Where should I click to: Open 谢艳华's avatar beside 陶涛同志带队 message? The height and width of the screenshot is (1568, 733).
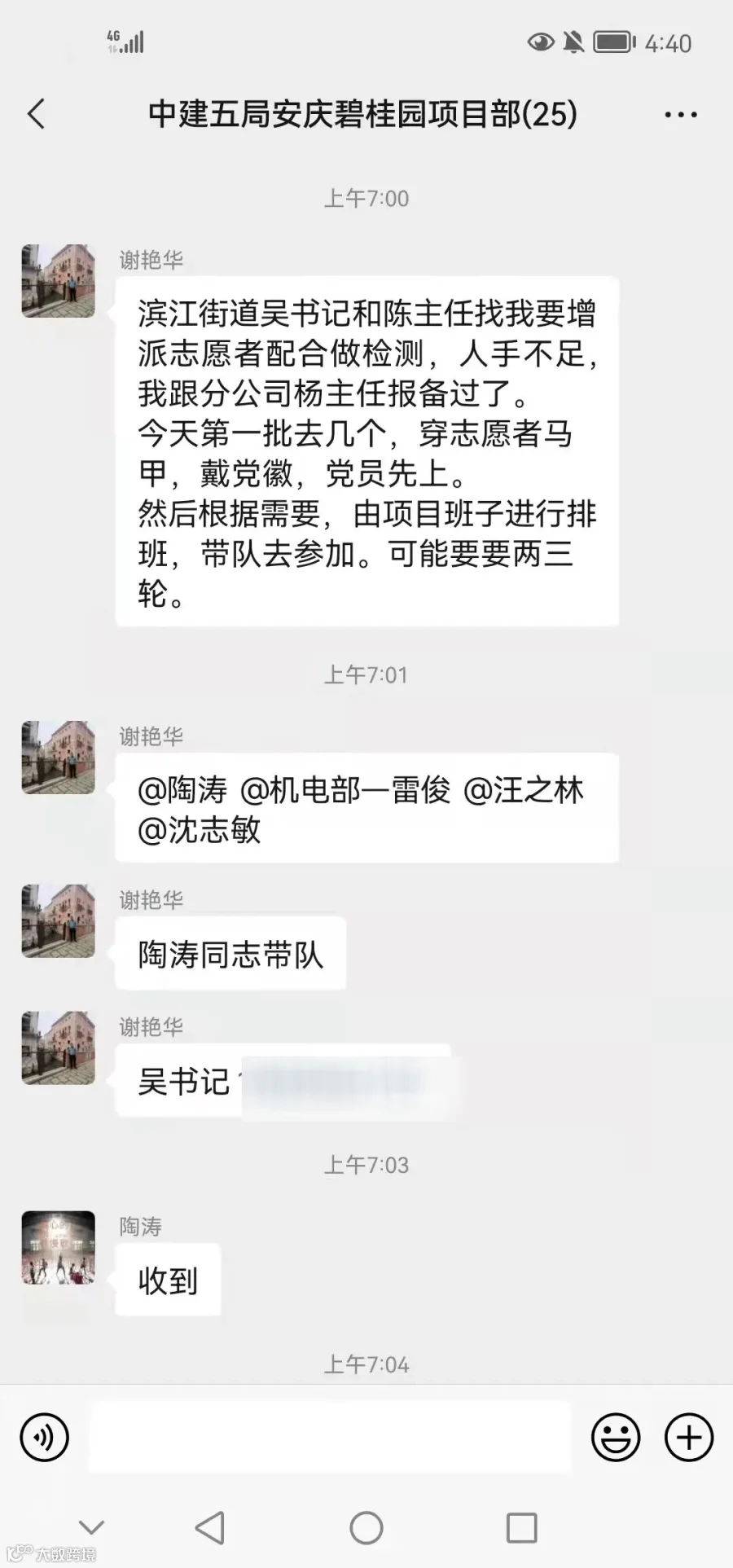pyautogui.click(x=58, y=920)
